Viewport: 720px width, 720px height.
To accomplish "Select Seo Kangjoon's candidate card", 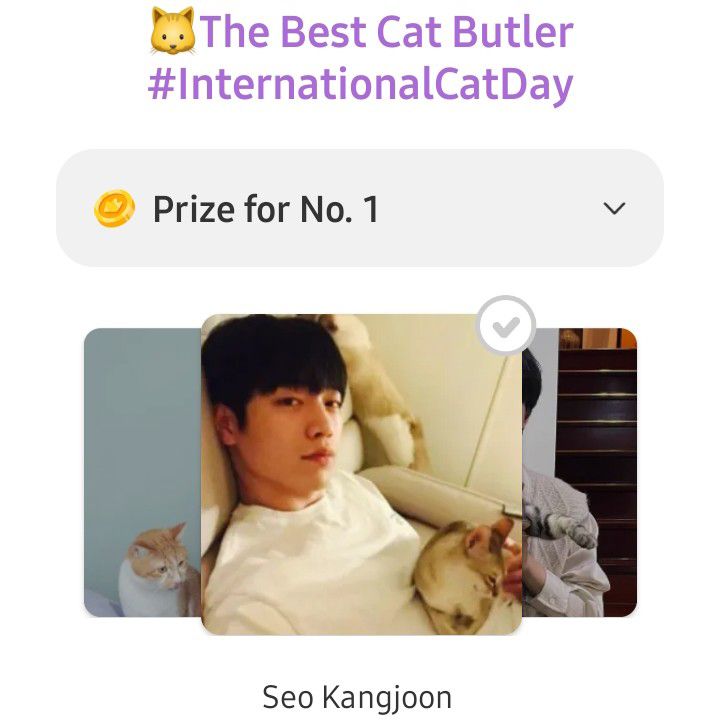I will tap(360, 475).
